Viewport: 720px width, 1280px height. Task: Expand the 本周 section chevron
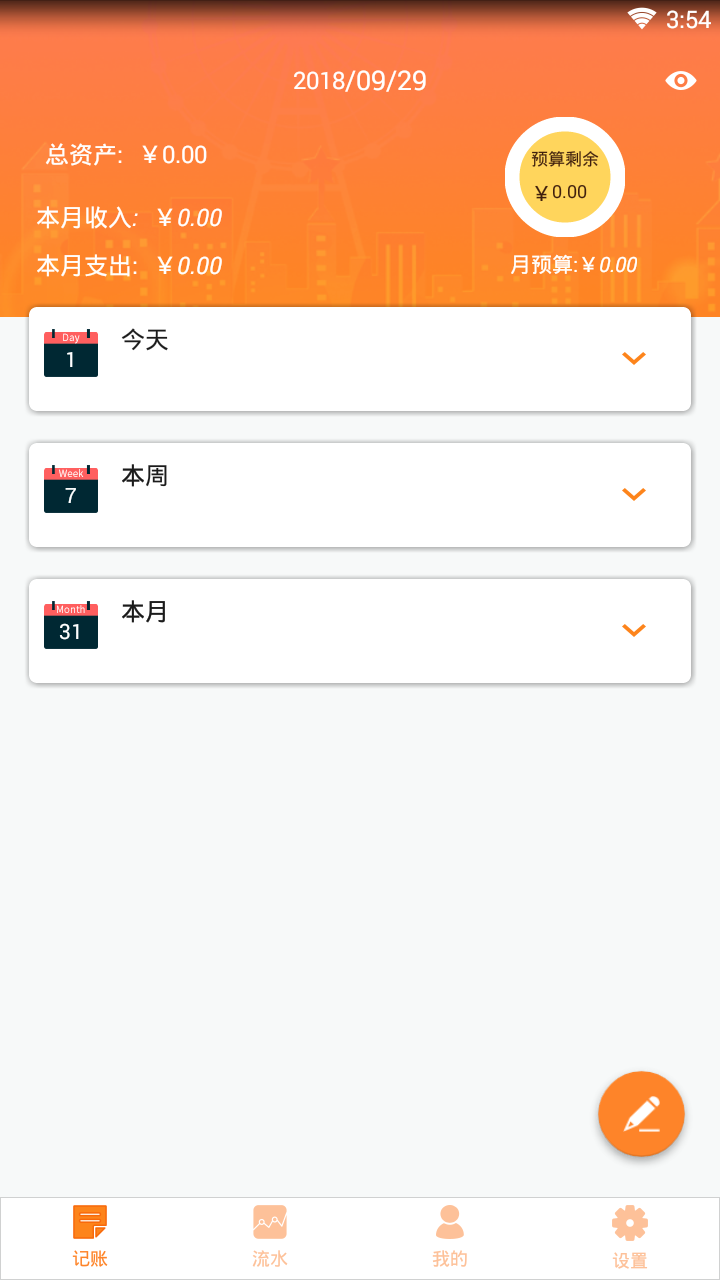[x=633, y=494]
